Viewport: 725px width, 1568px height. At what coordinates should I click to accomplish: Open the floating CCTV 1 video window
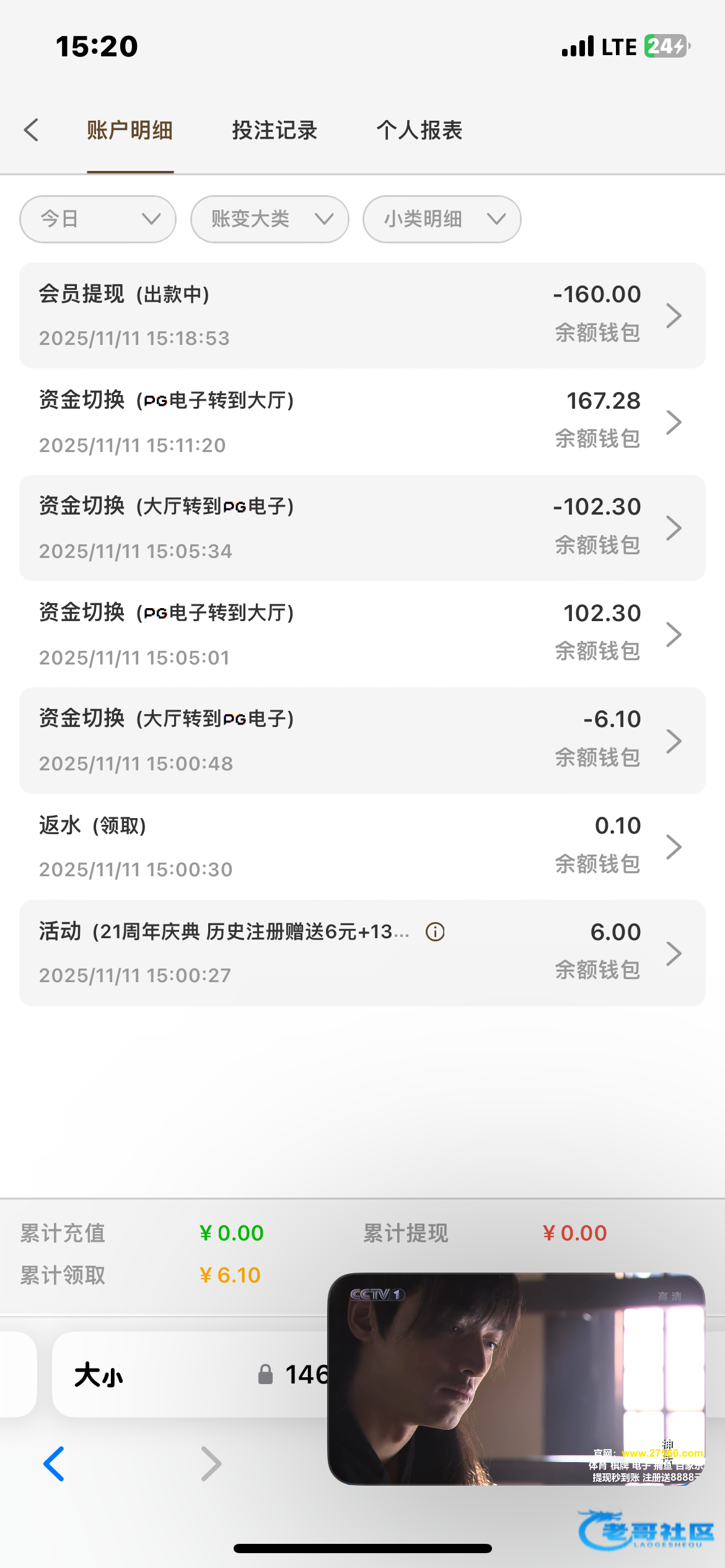click(x=516, y=1379)
